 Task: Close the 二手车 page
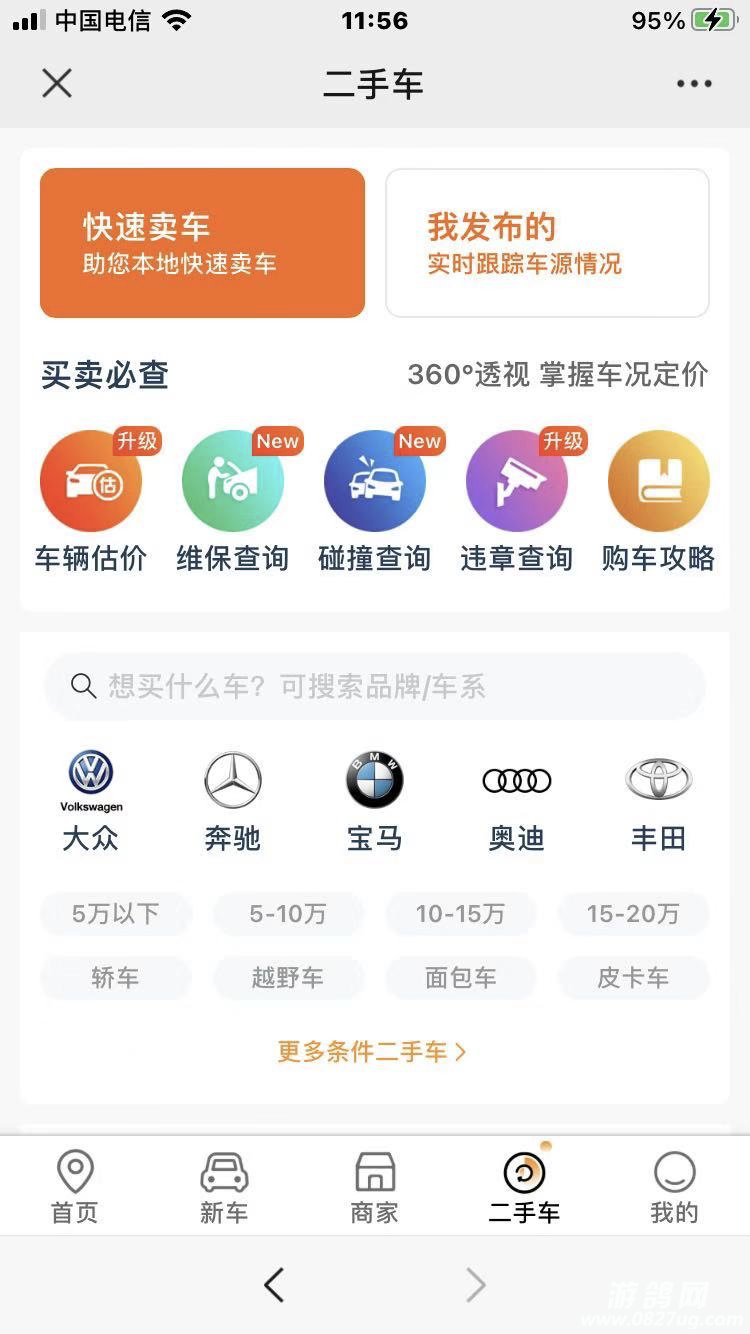pos(57,83)
